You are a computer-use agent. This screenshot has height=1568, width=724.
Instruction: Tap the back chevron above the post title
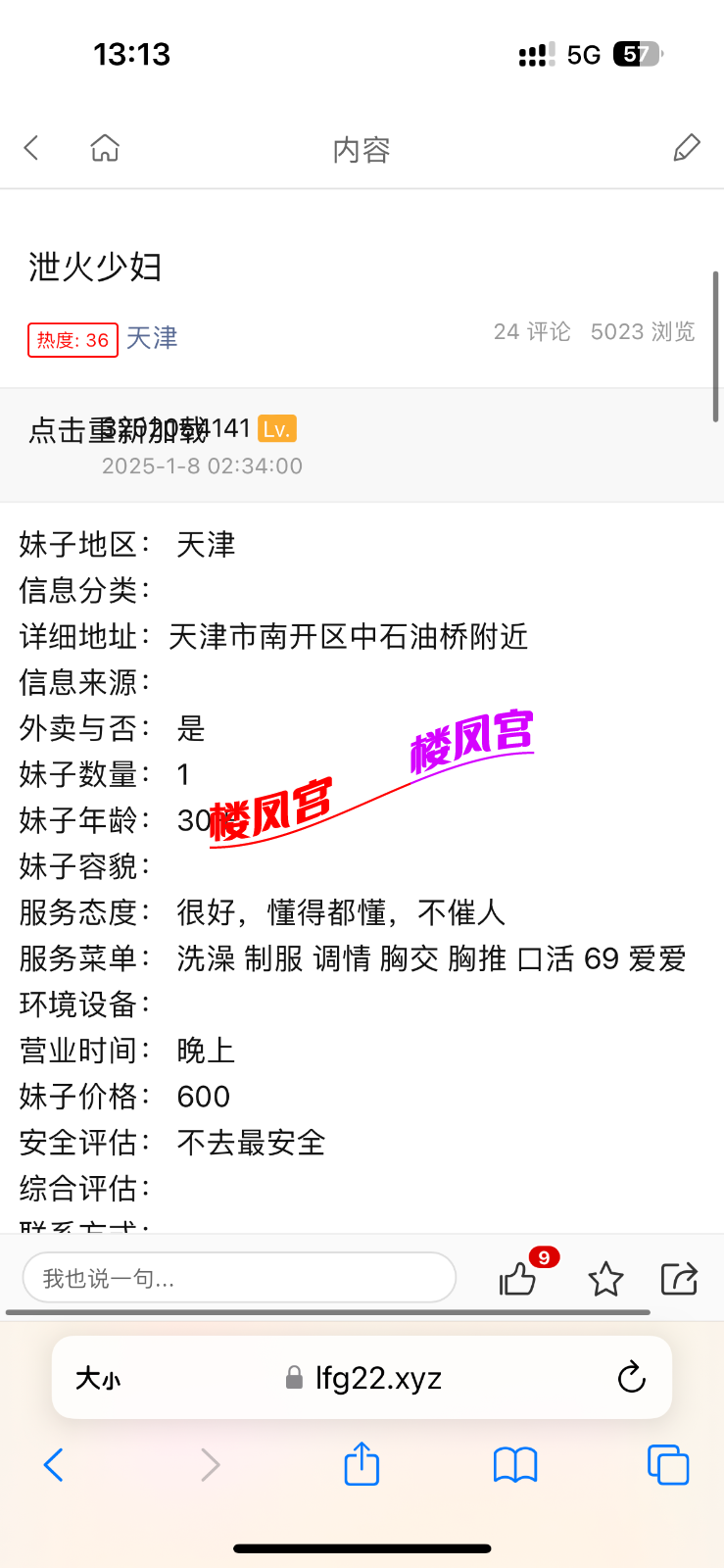point(30,147)
